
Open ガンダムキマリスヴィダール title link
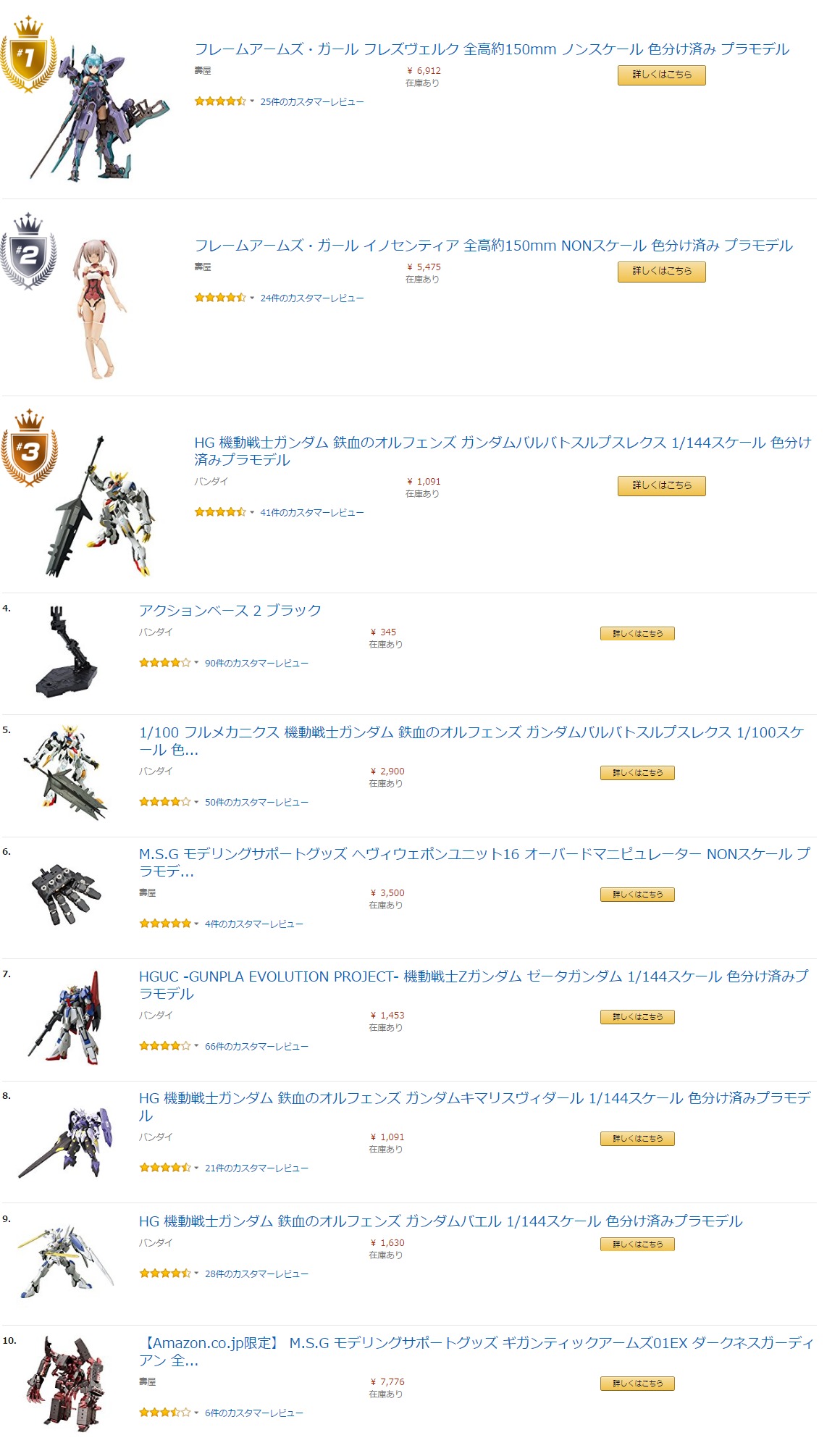(x=474, y=1098)
